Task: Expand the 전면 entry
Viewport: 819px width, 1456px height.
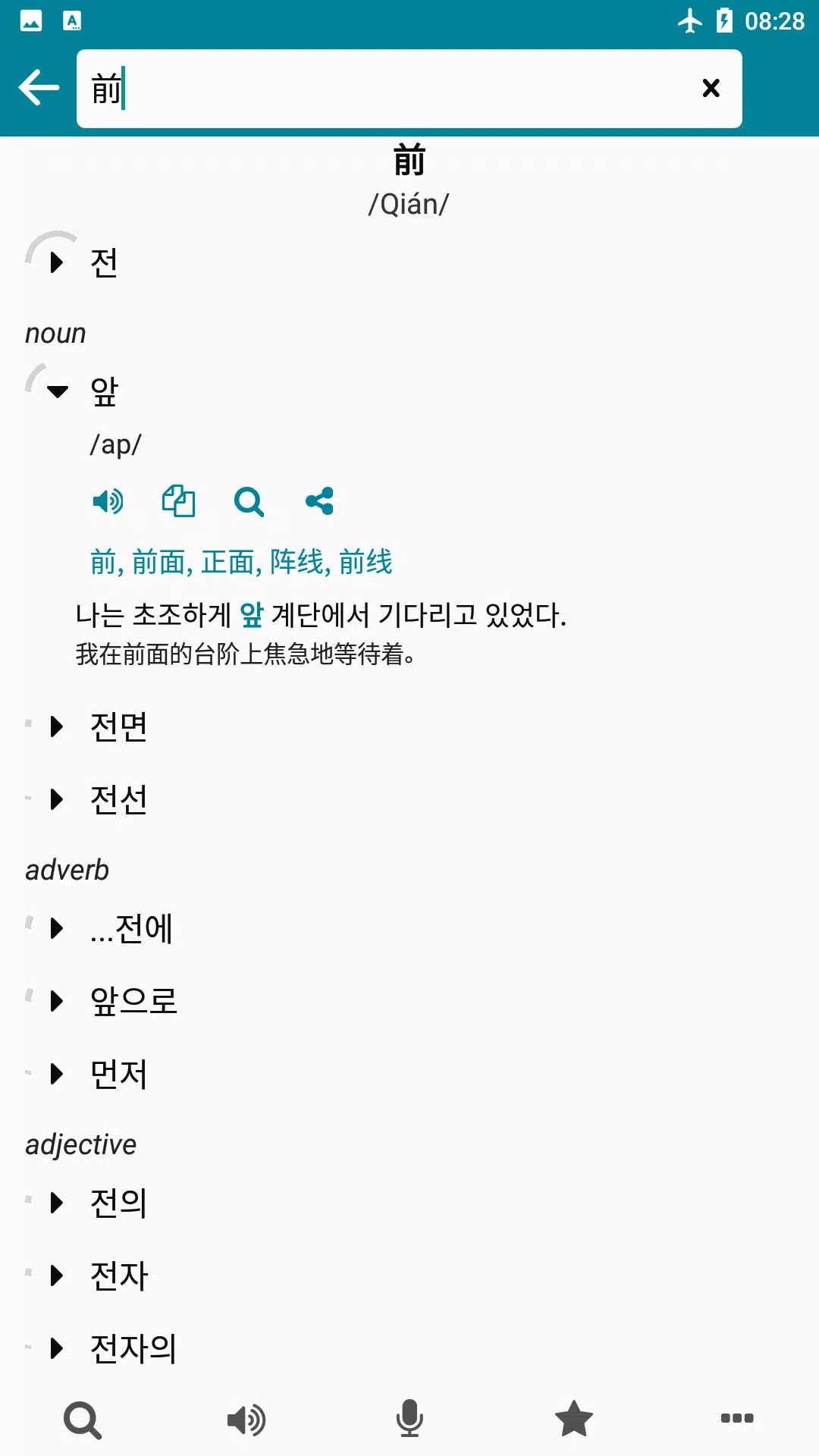Action: pos(57,726)
